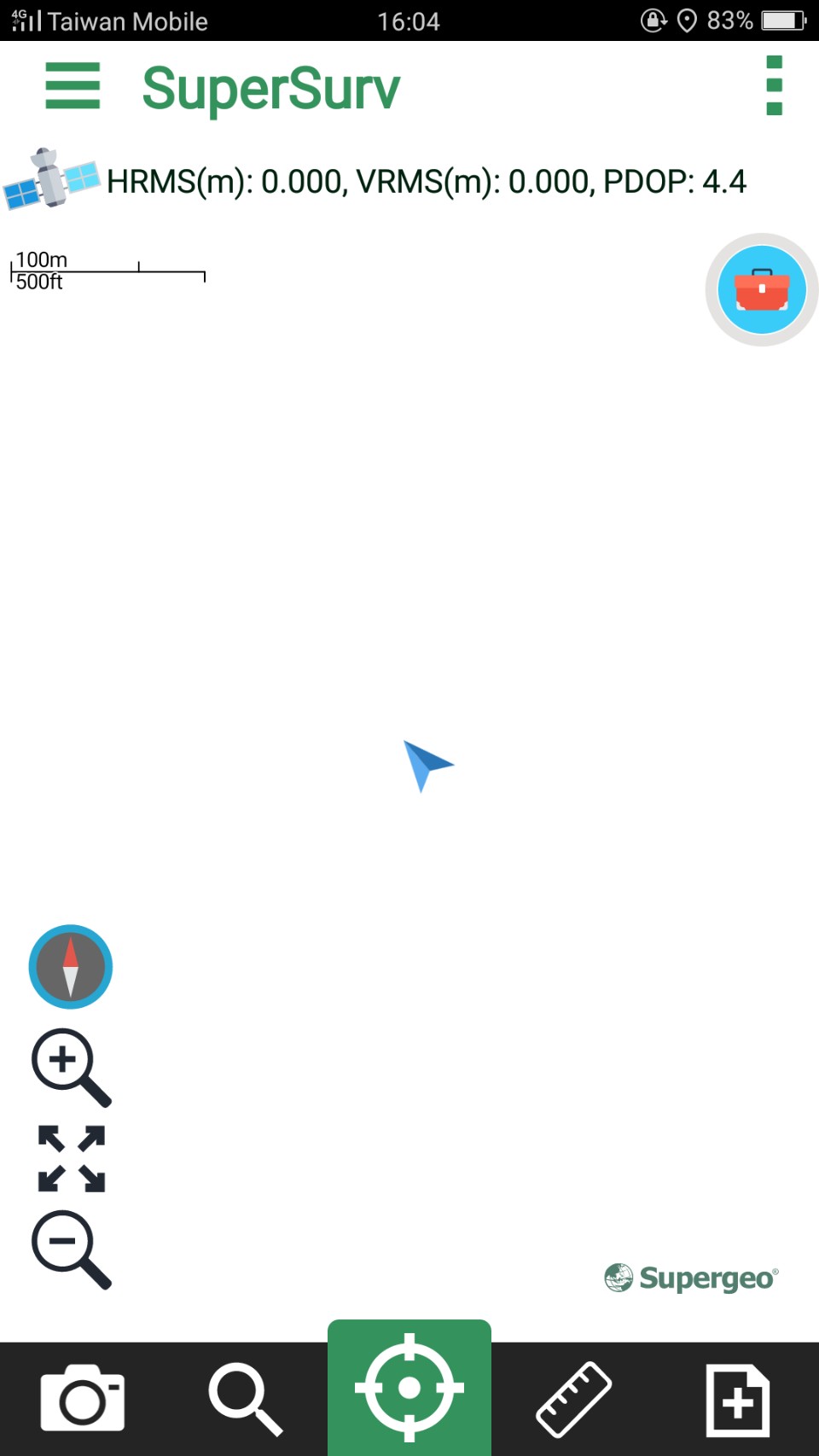This screenshot has height=1456, width=819.
Task: Open the hamburger drawer menu
Action: click(x=73, y=86)
